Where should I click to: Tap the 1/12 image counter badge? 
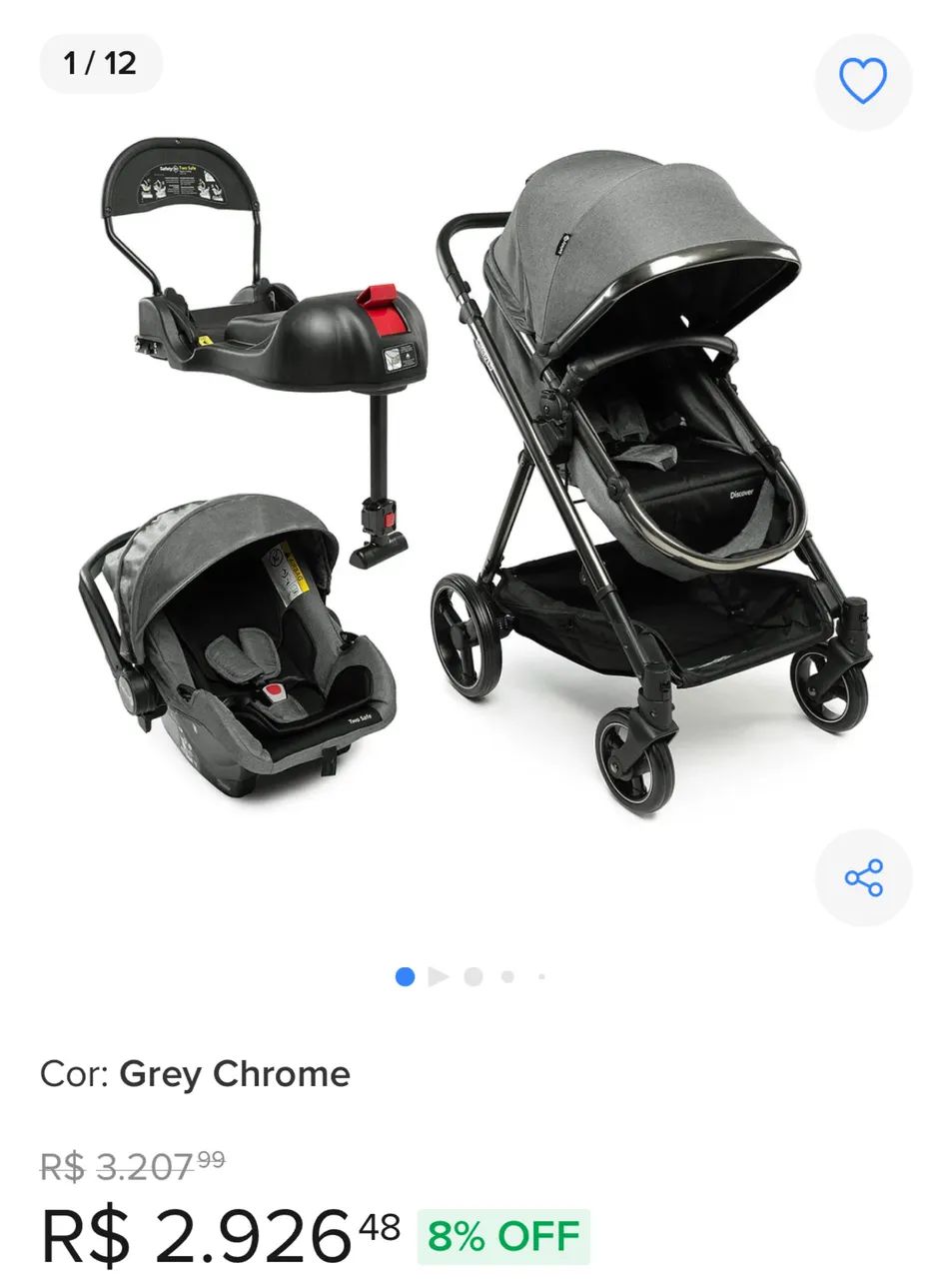[101, 63]
